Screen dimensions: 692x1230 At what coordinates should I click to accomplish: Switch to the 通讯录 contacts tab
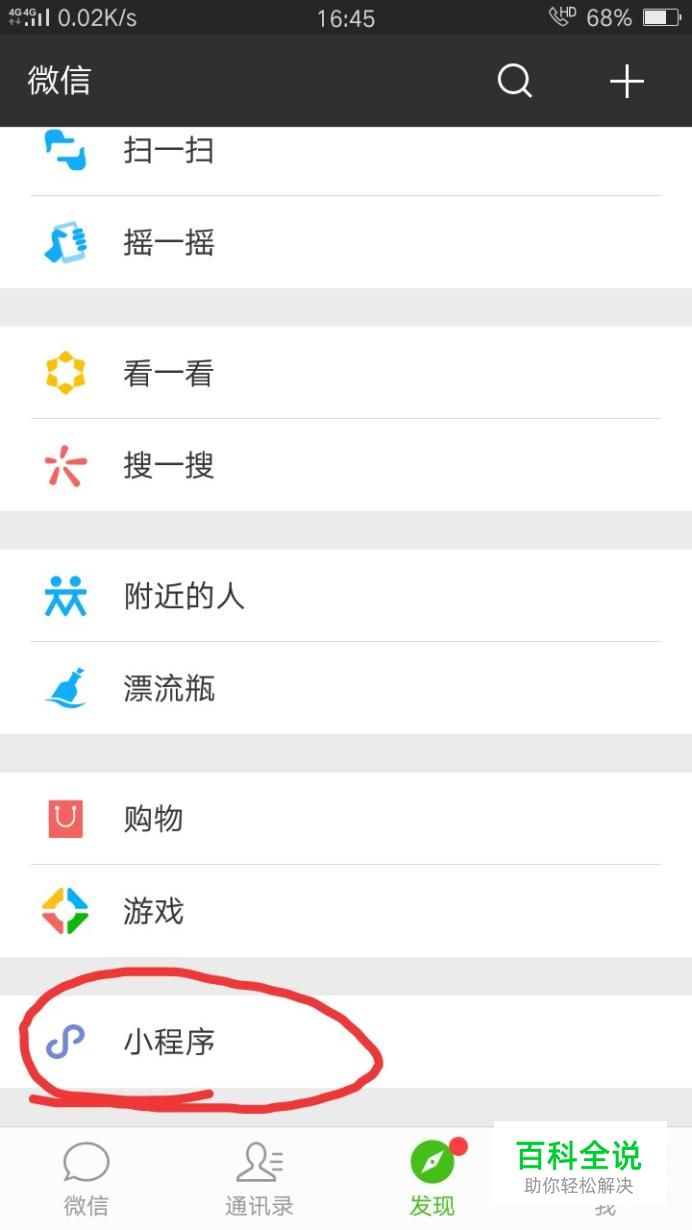pos(259,1180)
